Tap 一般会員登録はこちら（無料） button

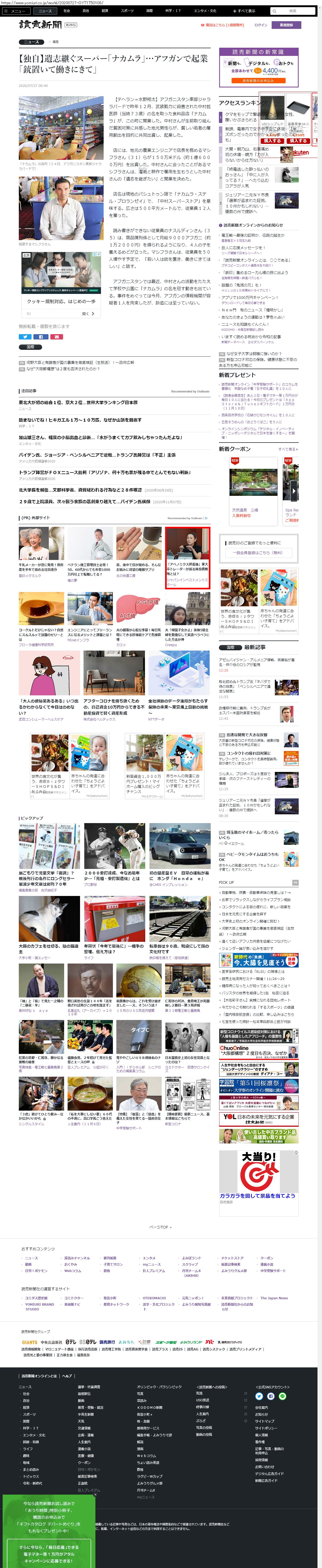tap(258, 553)
